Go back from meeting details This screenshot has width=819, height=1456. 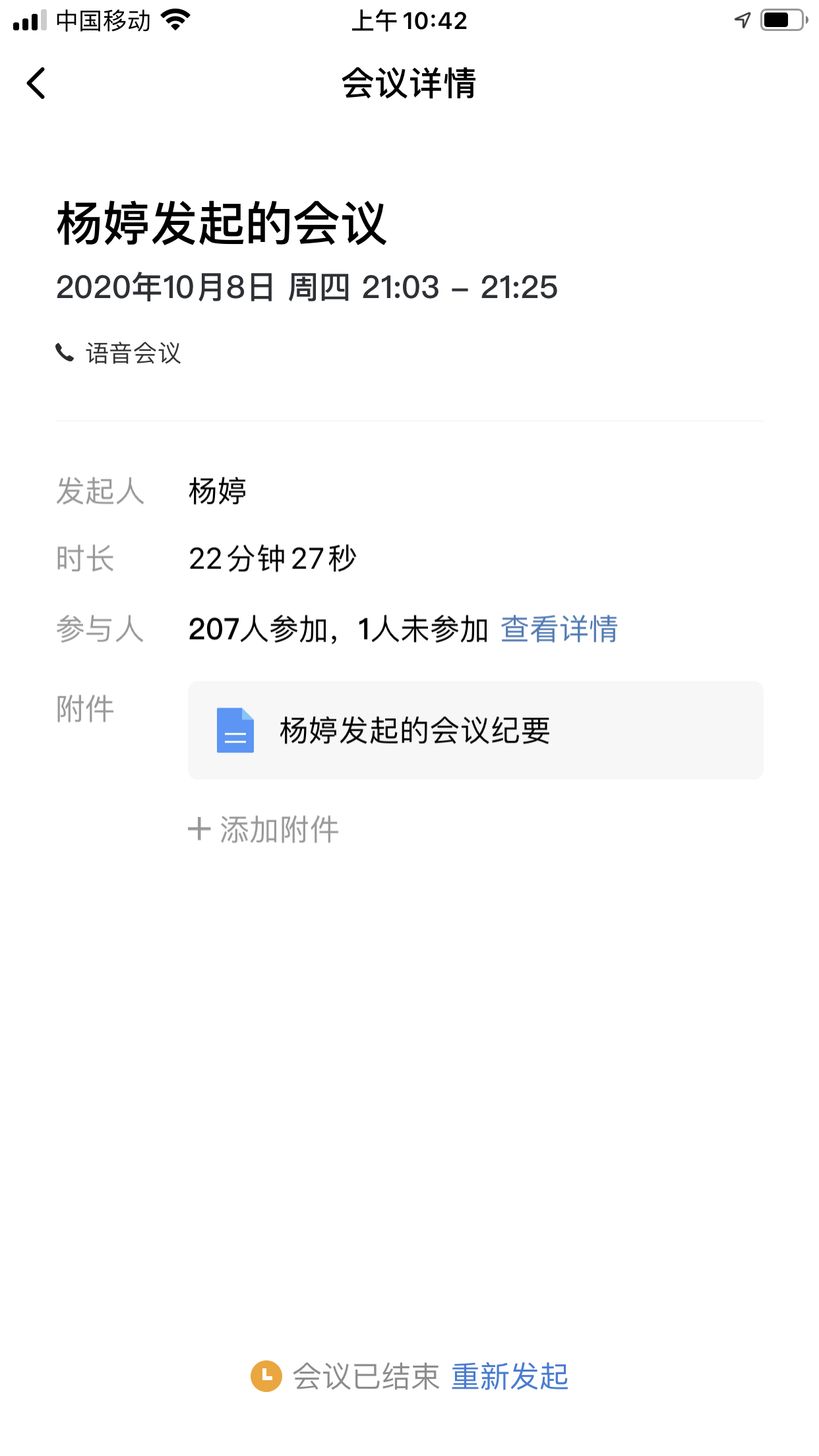(x=36, y=83)
